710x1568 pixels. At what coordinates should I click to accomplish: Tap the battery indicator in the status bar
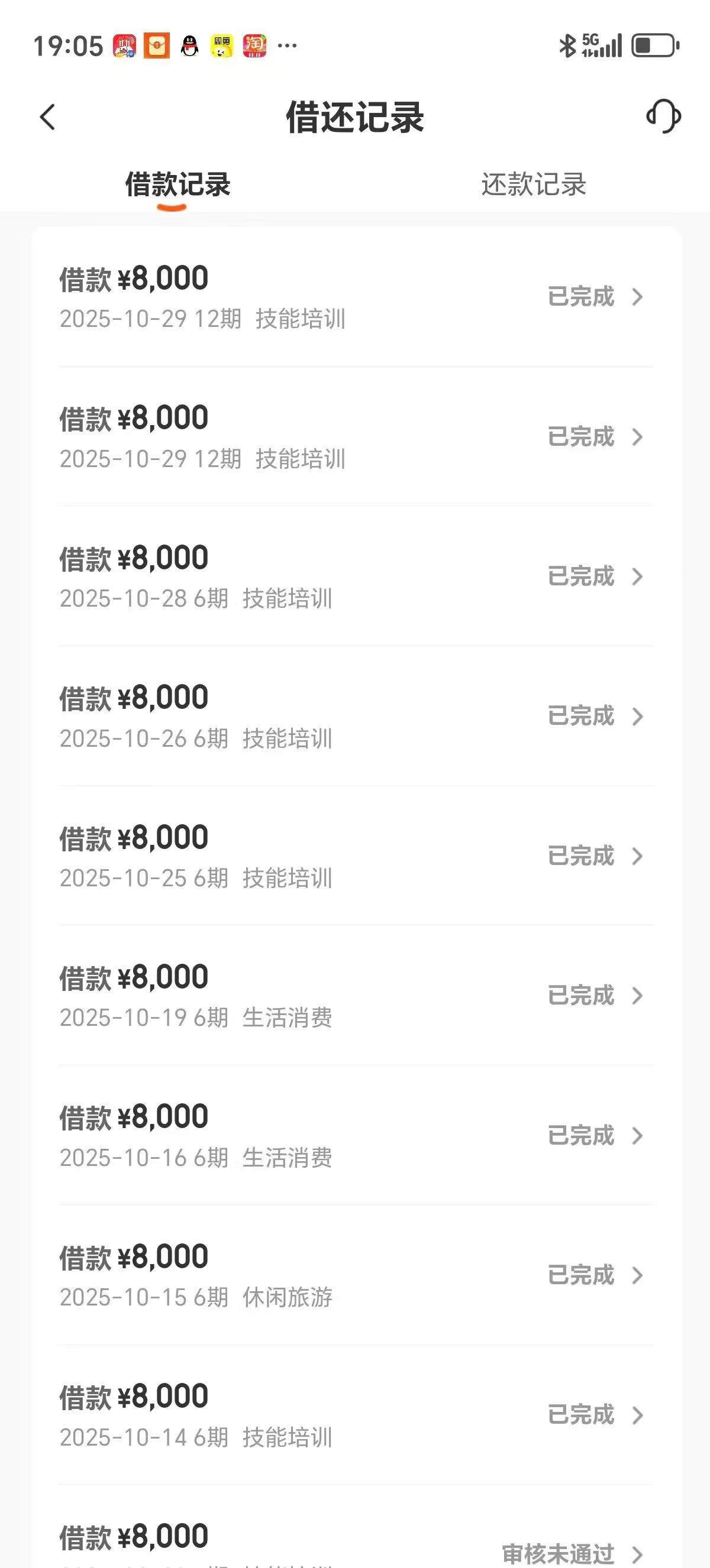[652, 45]
